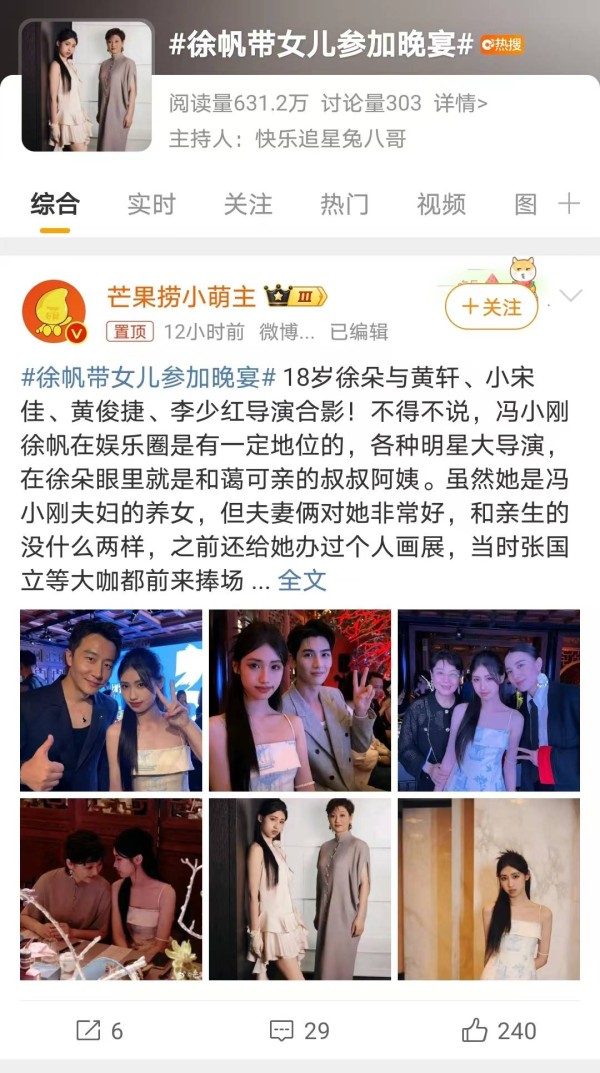600x1073 pixels.
Task: Switch to the 关注 tab
Action: 248,204
